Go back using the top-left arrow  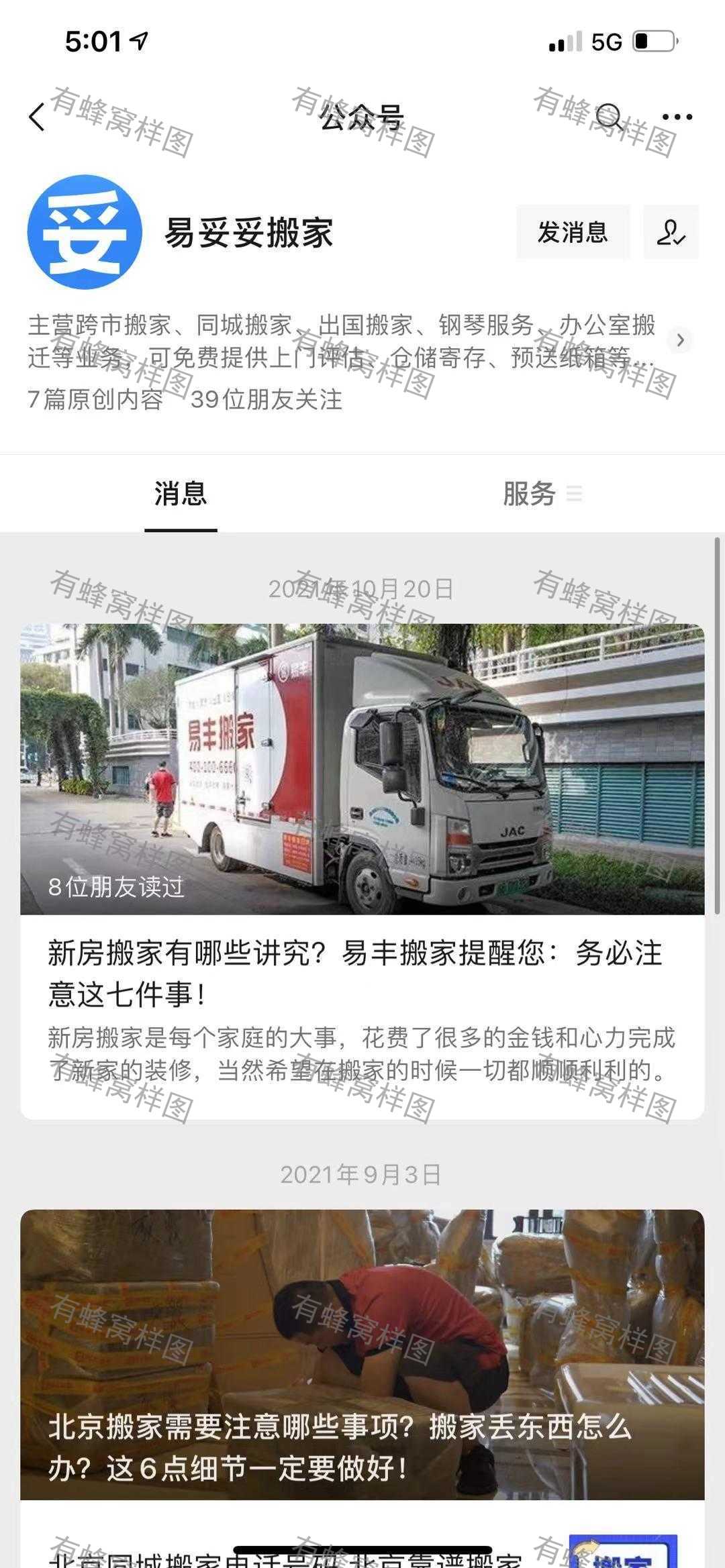click(37, 117)
